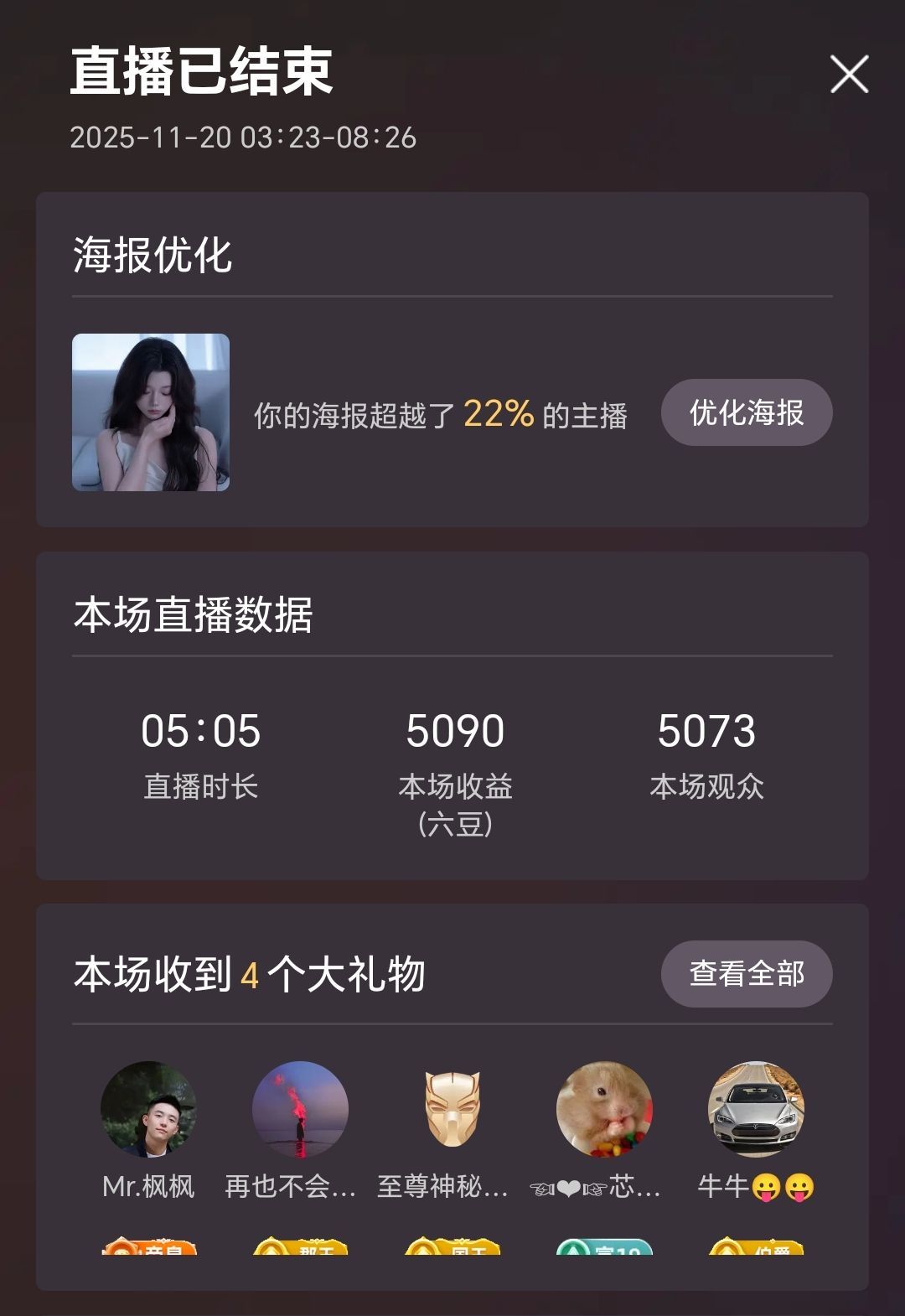Viewport: 905px width, 1316px height.
Task: Tap the stream duration 05:05 stat
Action: click(201, 730)
